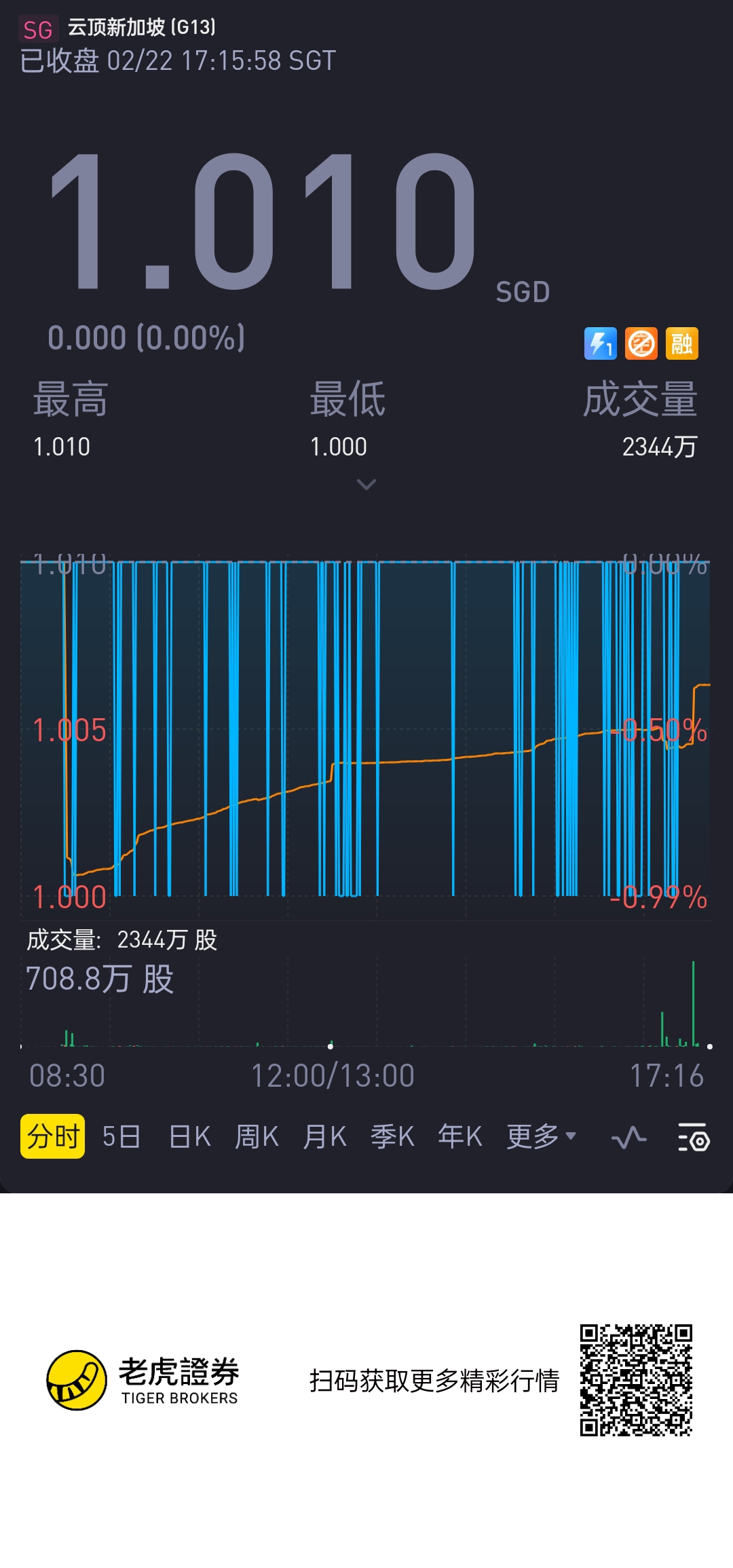Expand more quote details with the chevron
This screenshot has height=1568, width=733.
(x=366, y=485)
